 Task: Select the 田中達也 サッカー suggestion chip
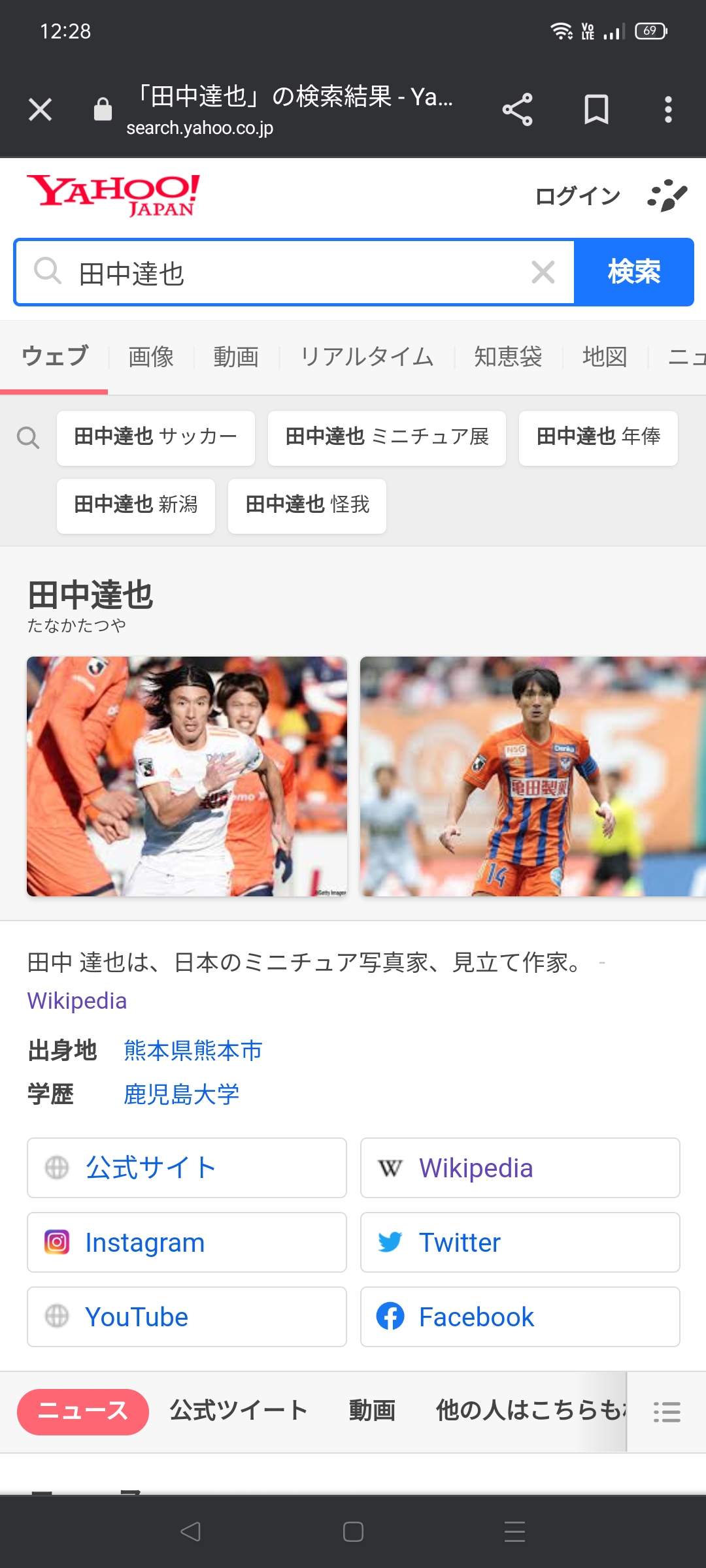pyautogui.click(x=156, y=438)
